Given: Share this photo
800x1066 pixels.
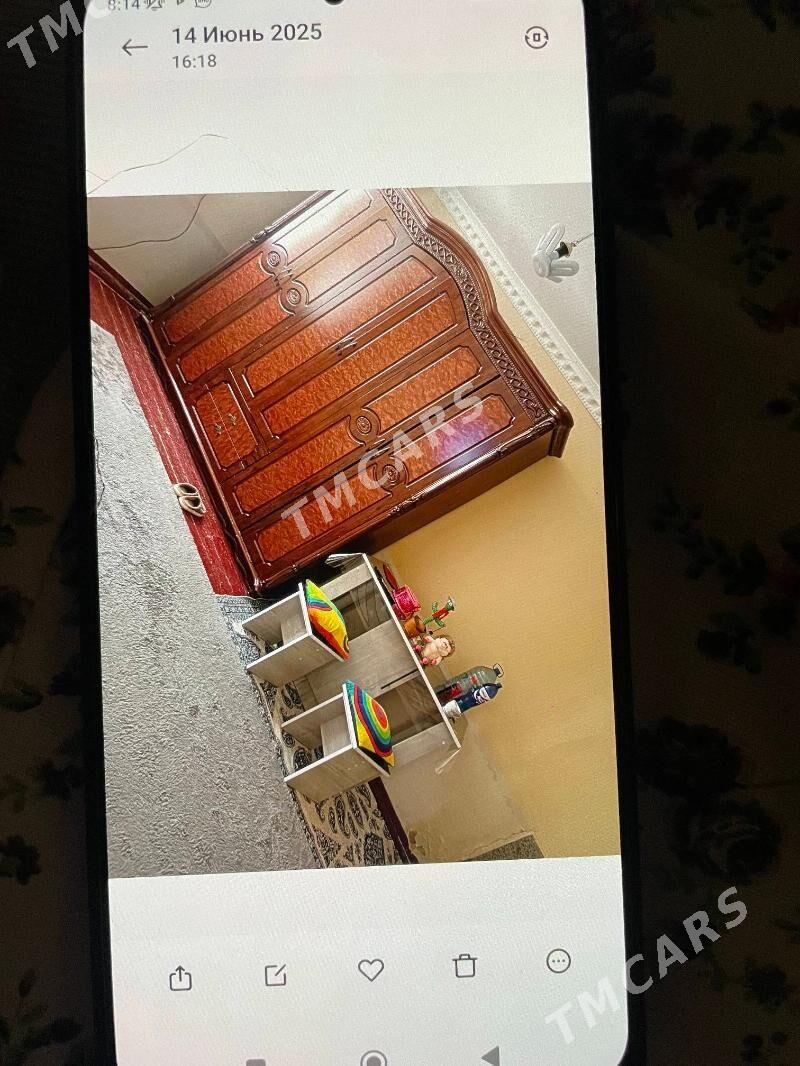Looking at the screenshot, I should coord(181,977).
